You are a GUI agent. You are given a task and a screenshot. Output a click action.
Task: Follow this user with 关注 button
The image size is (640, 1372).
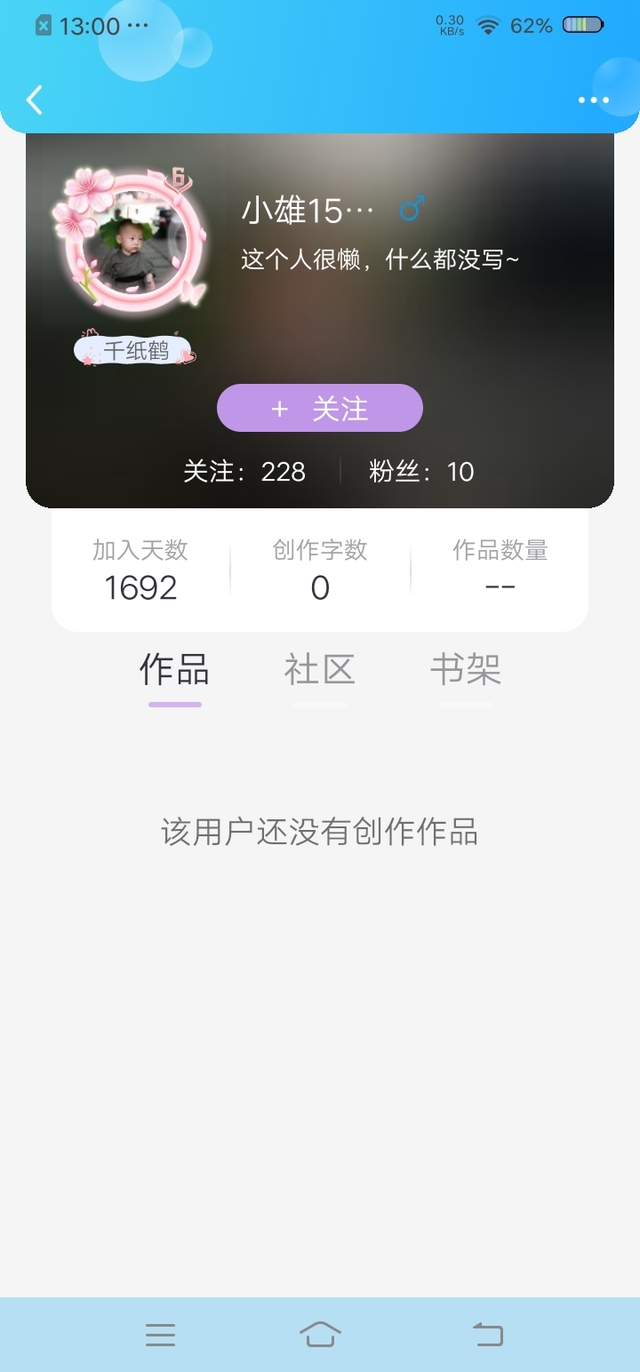pyautogui.click(x=320, y=408)
